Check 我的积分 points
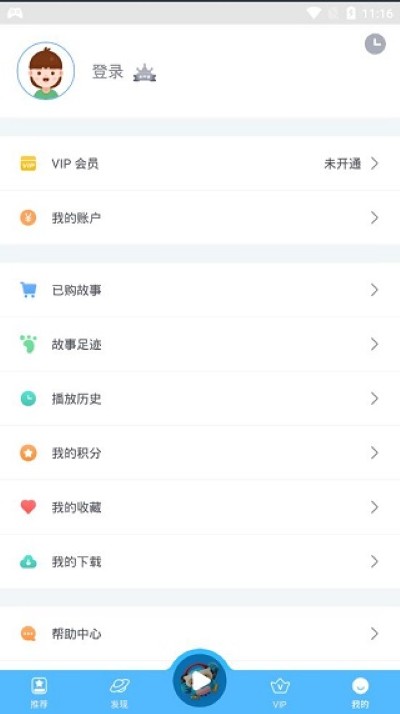This screenshot has height=714, width=400. click(x=200, y=453)
